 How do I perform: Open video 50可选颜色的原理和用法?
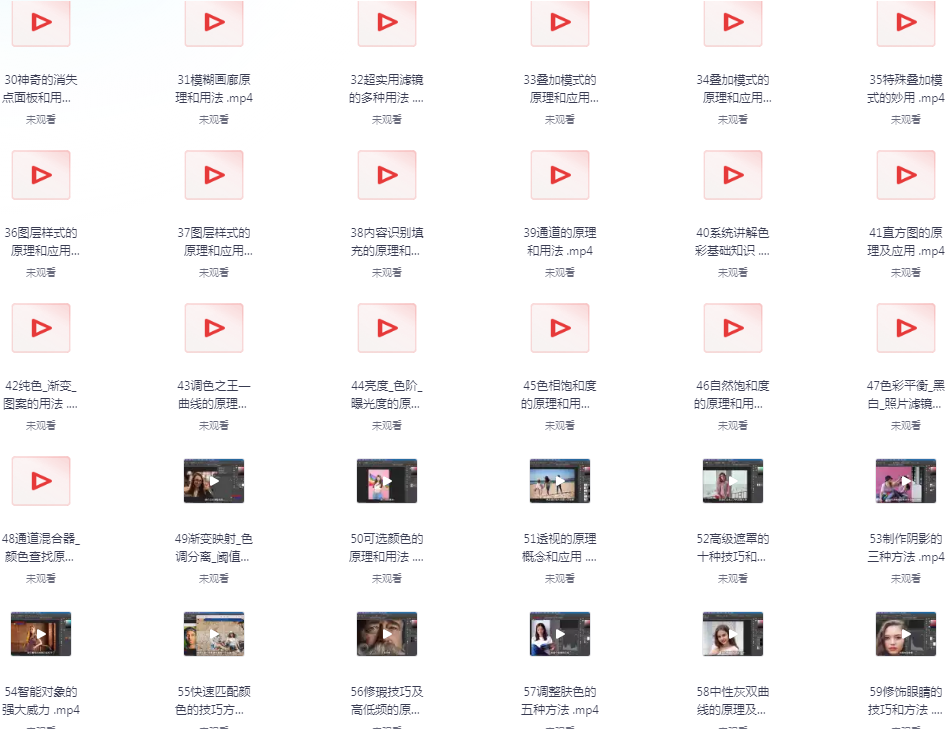[x=387, y=481]
